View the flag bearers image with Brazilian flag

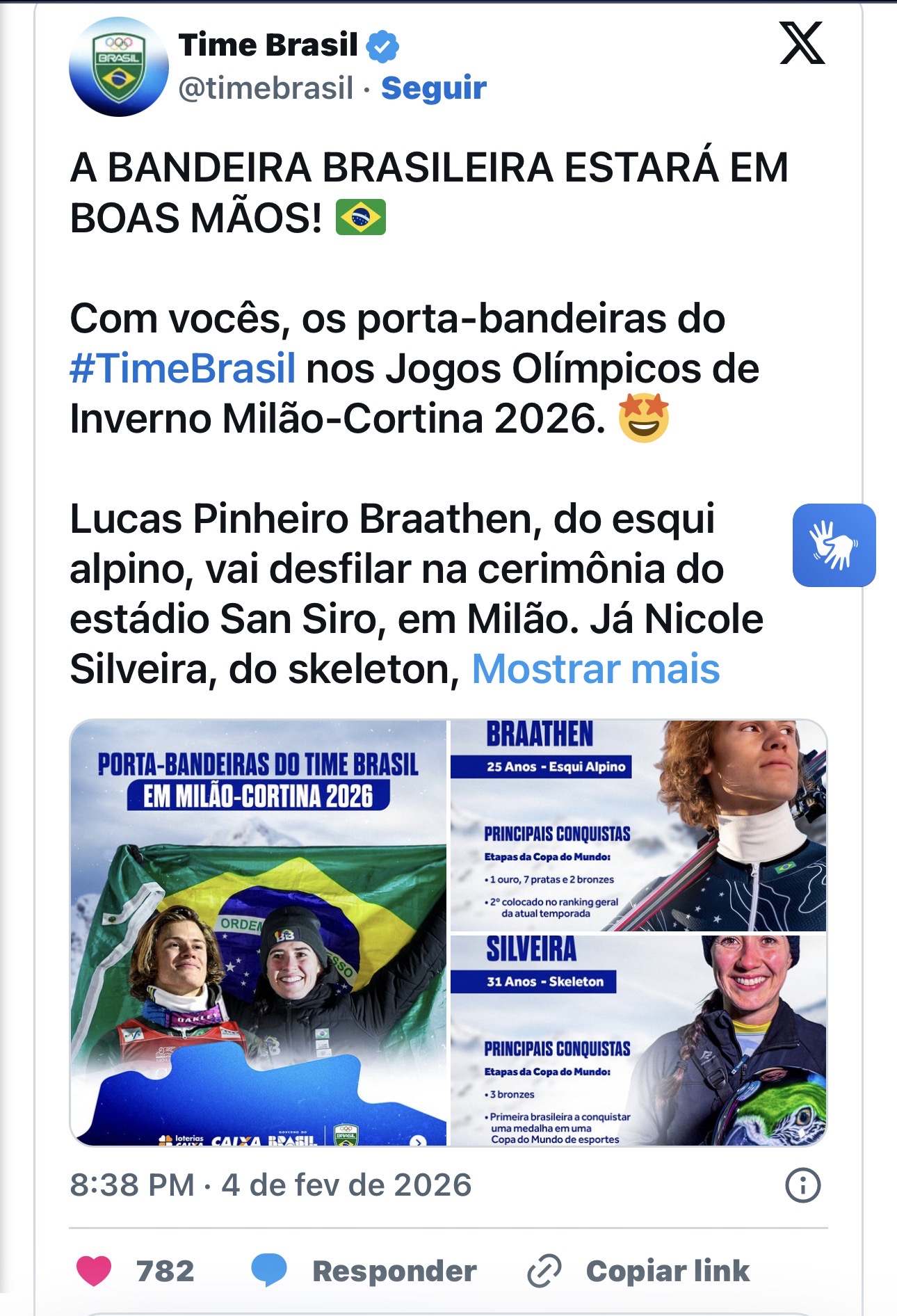(x=259, y=932)
